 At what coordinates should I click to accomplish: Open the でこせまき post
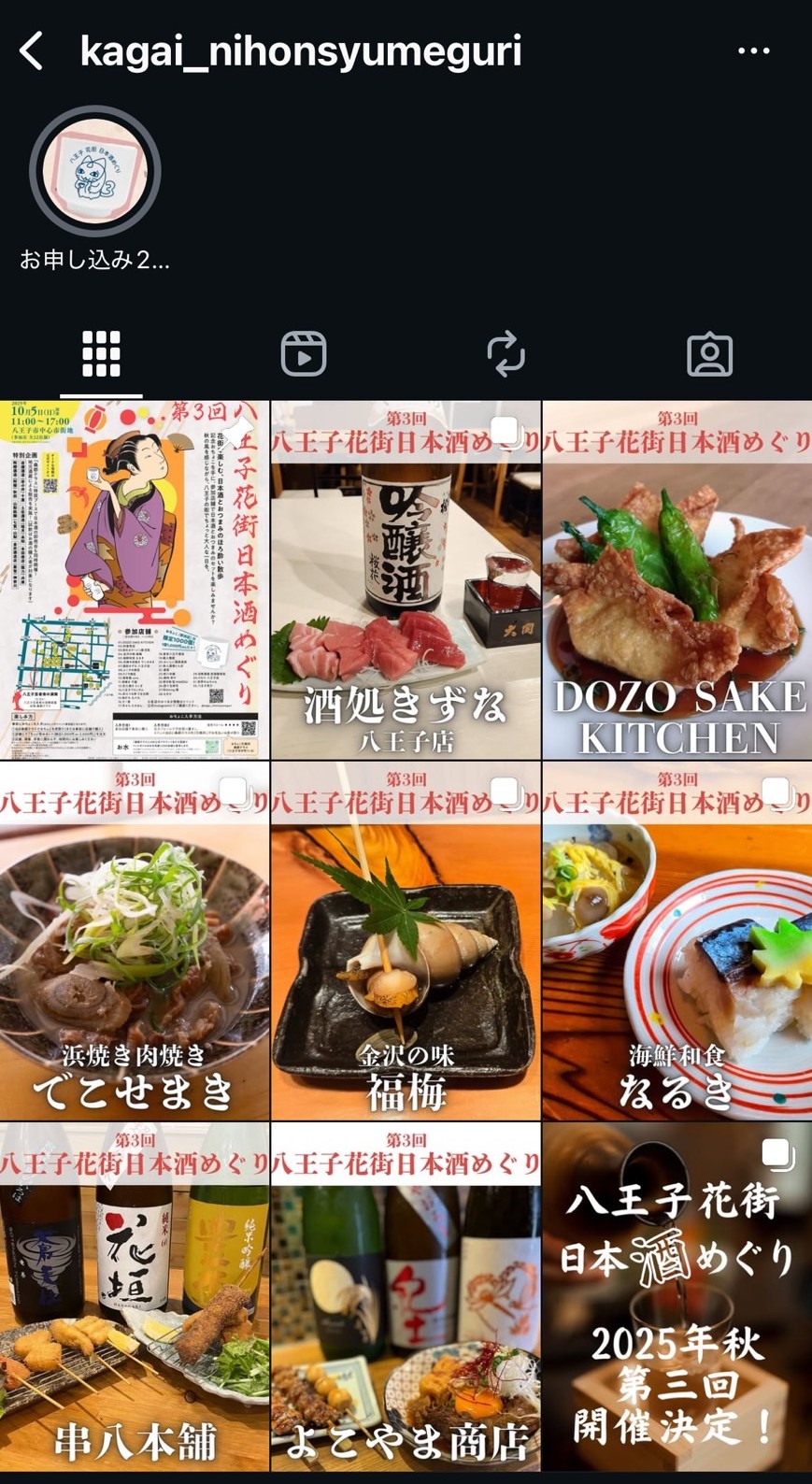click(135, 941)
